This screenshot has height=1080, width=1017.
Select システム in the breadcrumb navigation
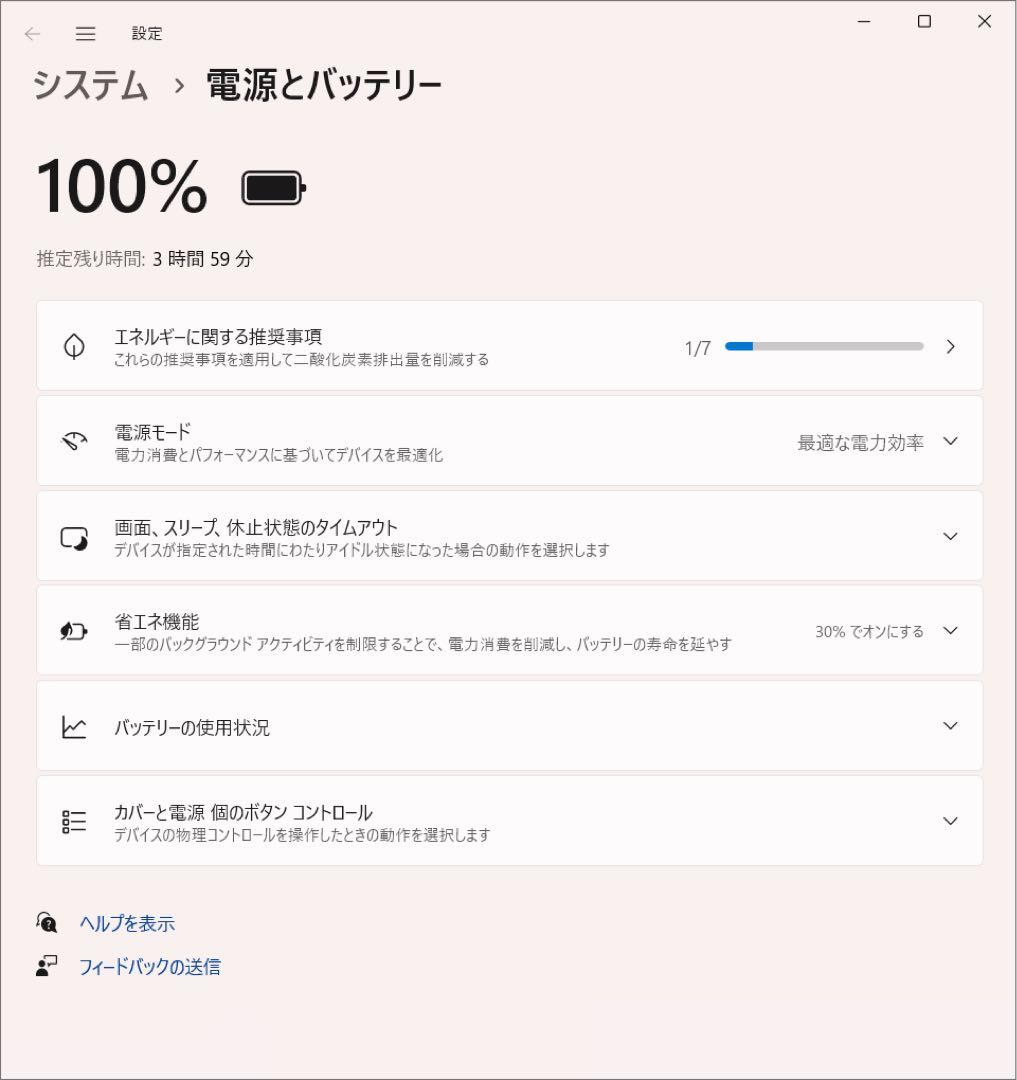click(89, 86)
